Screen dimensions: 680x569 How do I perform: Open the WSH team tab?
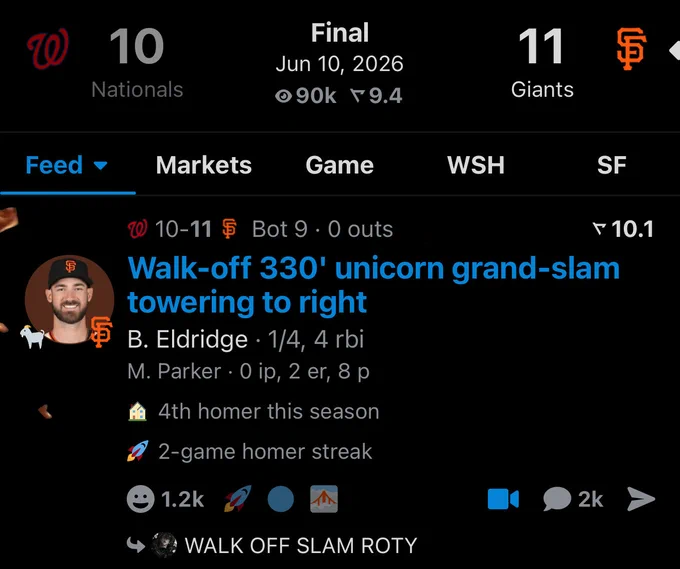[476, 165]
